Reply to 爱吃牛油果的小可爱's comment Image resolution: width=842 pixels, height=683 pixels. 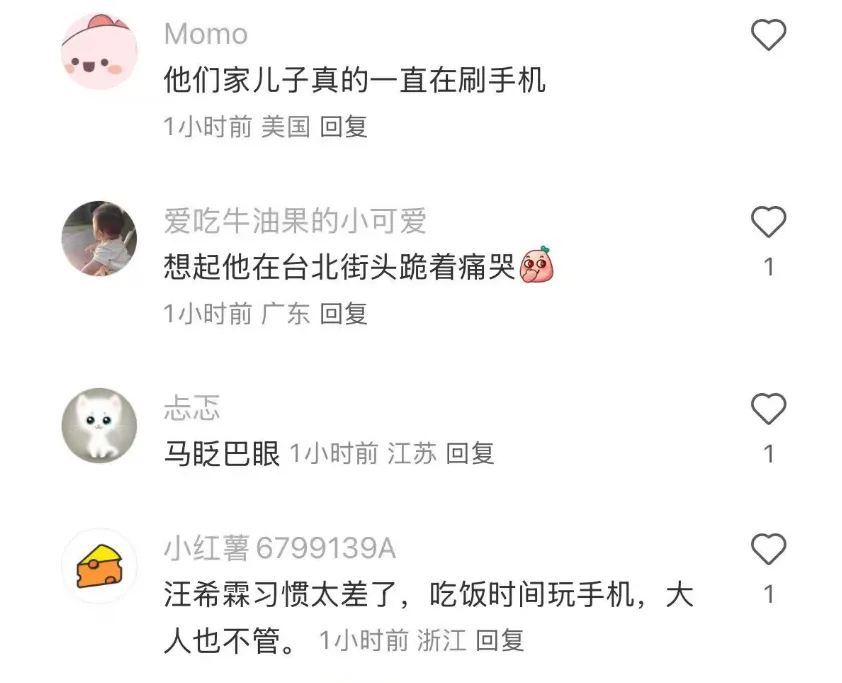(343, 314)
